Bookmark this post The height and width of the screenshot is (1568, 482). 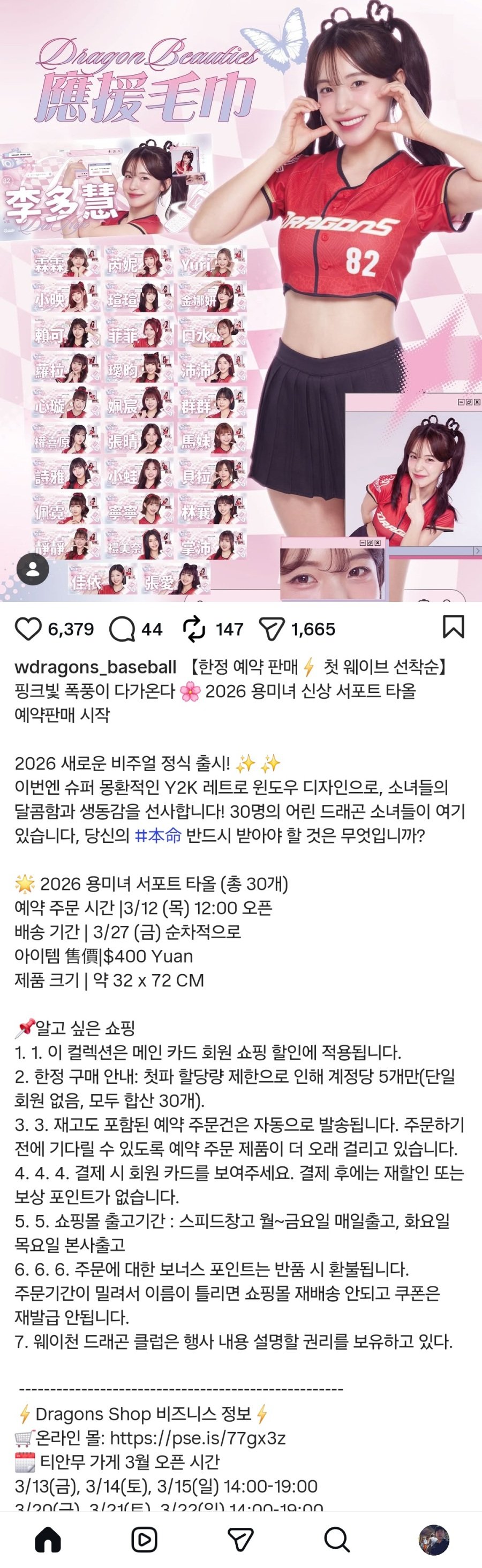pyautogui.click(x=453, y=627)
